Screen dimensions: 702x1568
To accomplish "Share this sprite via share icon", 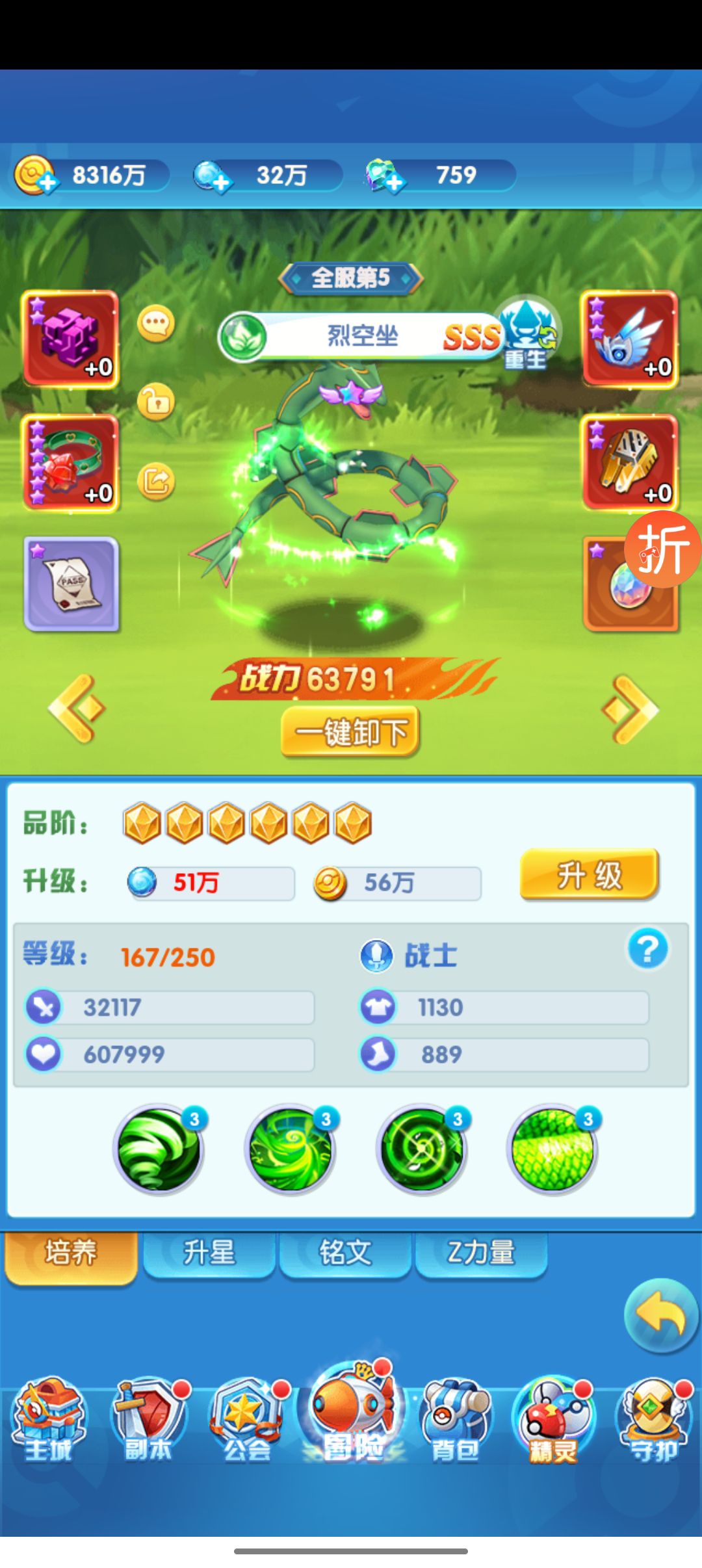I will click(x=156, y=482).
